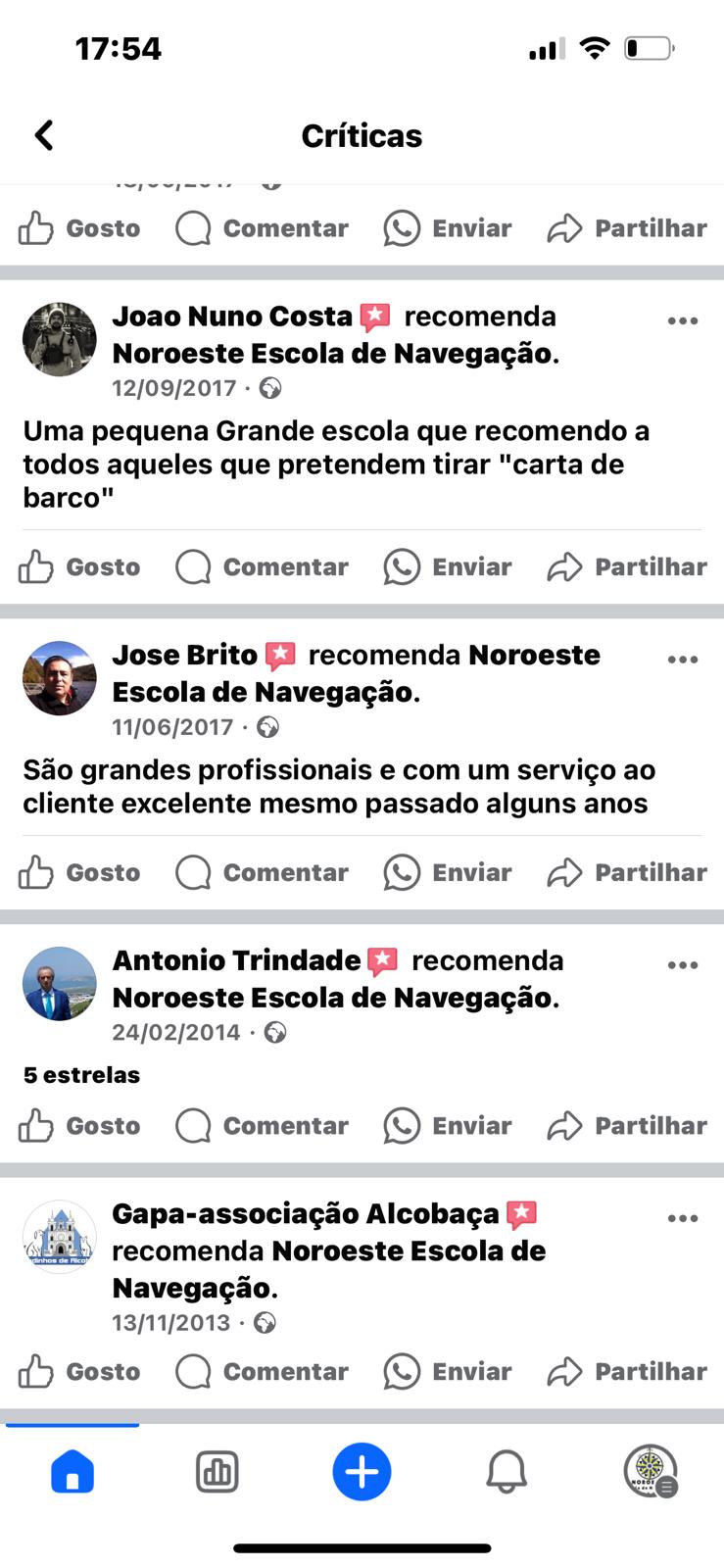Comment on Joao Nuno Costa's recommendation
Screen dimensions: 724x1568
pos(262,566)
